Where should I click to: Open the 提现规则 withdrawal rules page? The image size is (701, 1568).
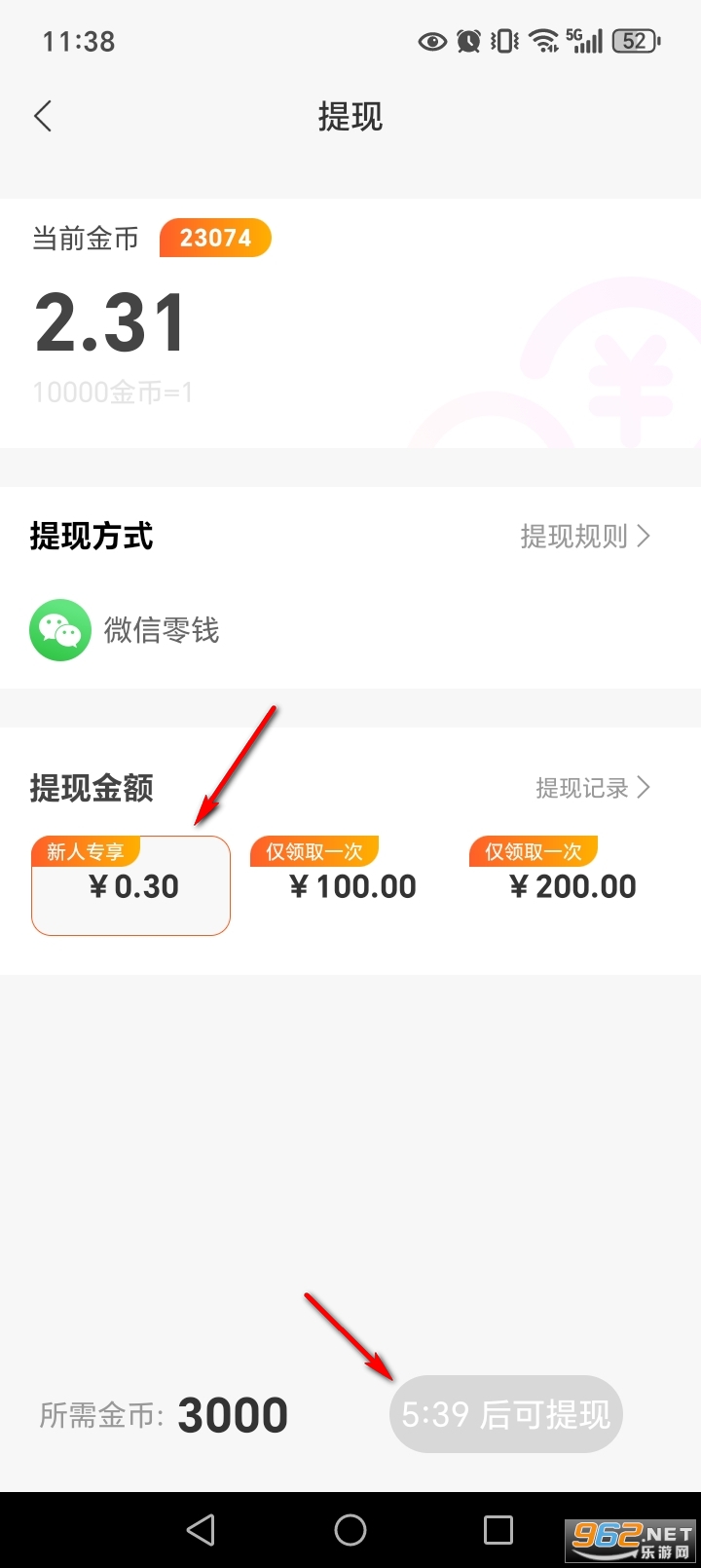(x=574, y=537)
